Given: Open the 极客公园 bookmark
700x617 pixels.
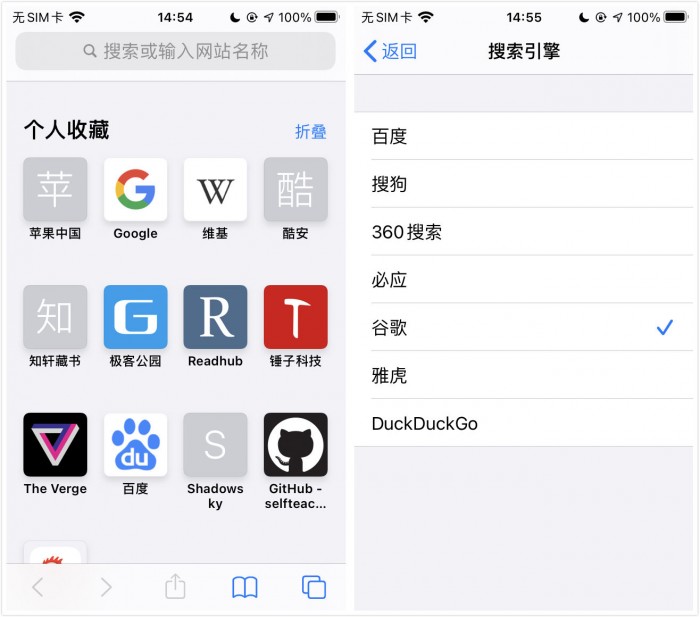Looking at the screenshot, I should pyautogui.click(x=135, y=317).
